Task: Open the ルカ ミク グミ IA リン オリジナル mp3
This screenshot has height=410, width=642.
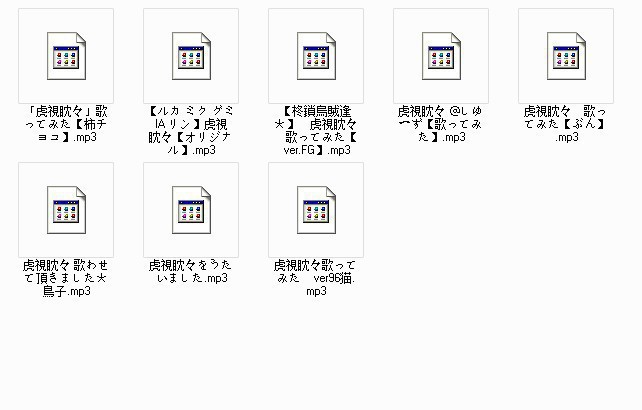Action: click(191, 56)
